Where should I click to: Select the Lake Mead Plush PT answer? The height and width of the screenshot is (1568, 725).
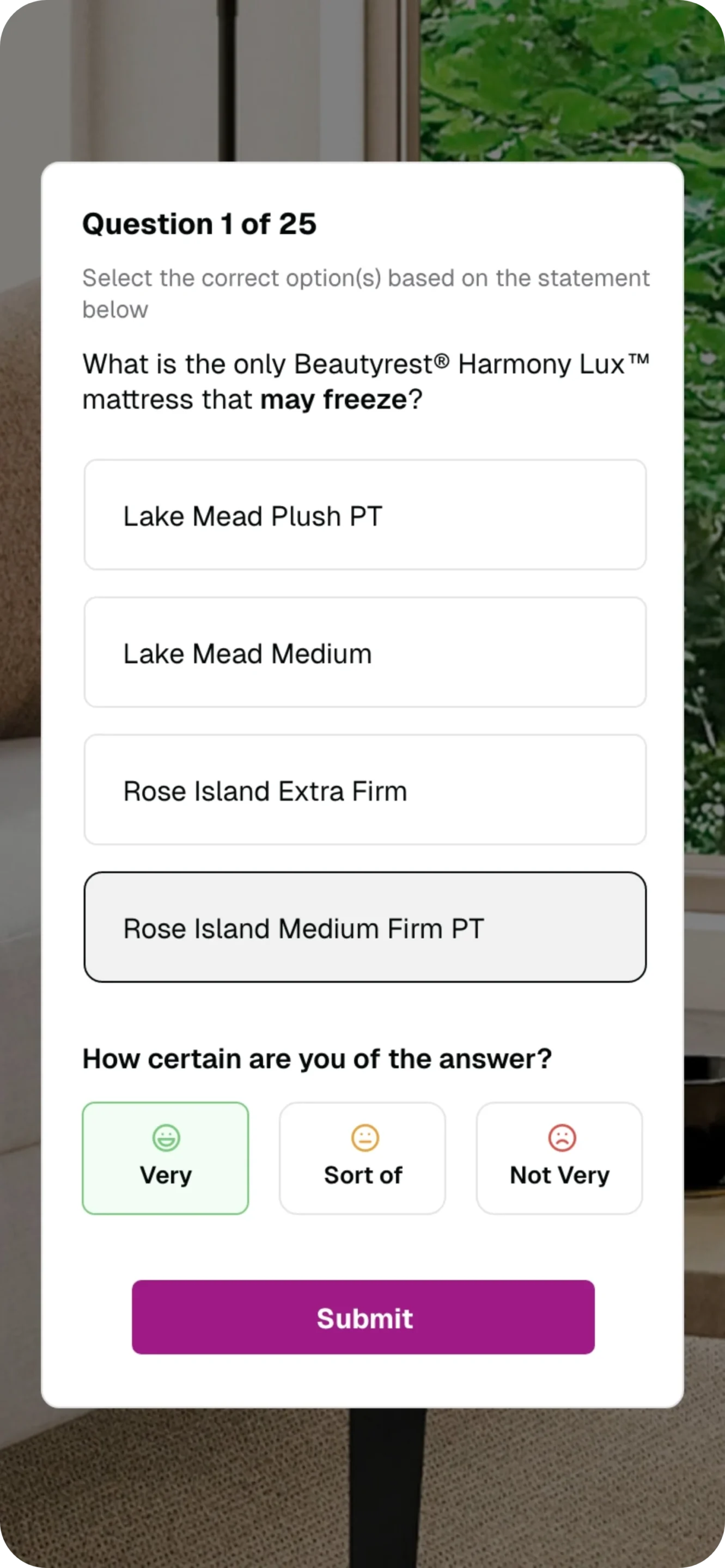(364, 515)
